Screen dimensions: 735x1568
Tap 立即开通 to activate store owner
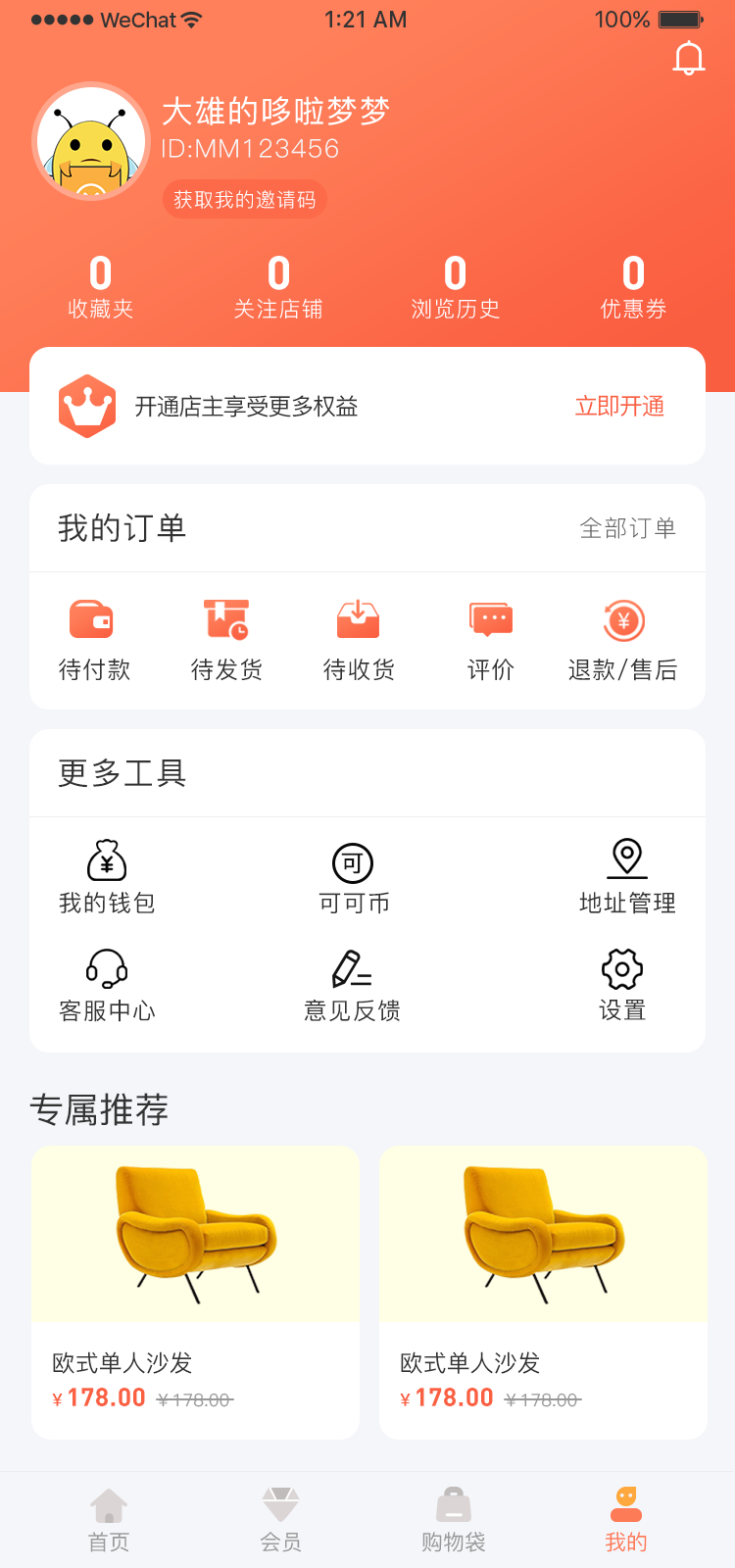tap(619, 406)
